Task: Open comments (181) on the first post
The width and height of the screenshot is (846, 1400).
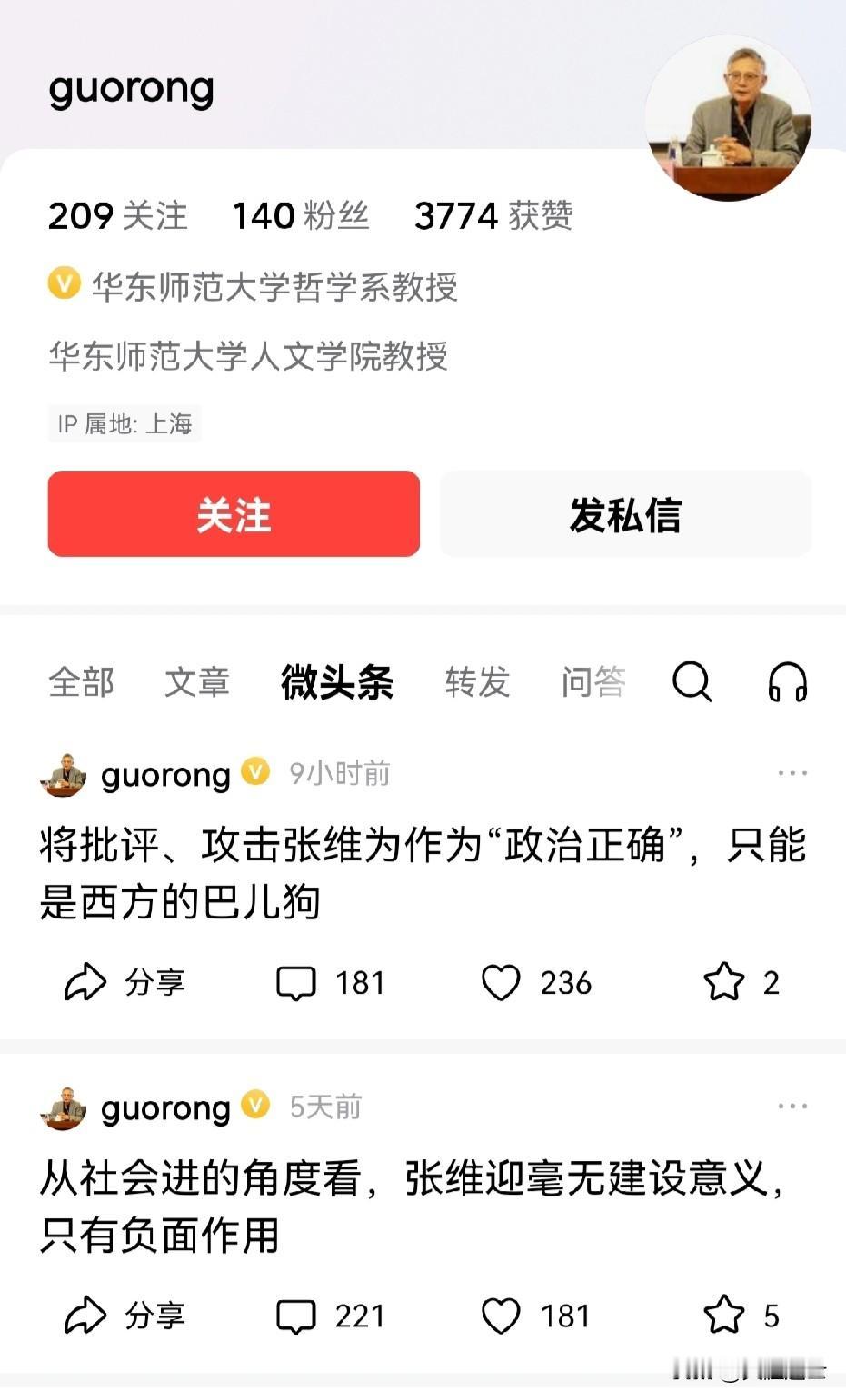Action: pos(330,982)
